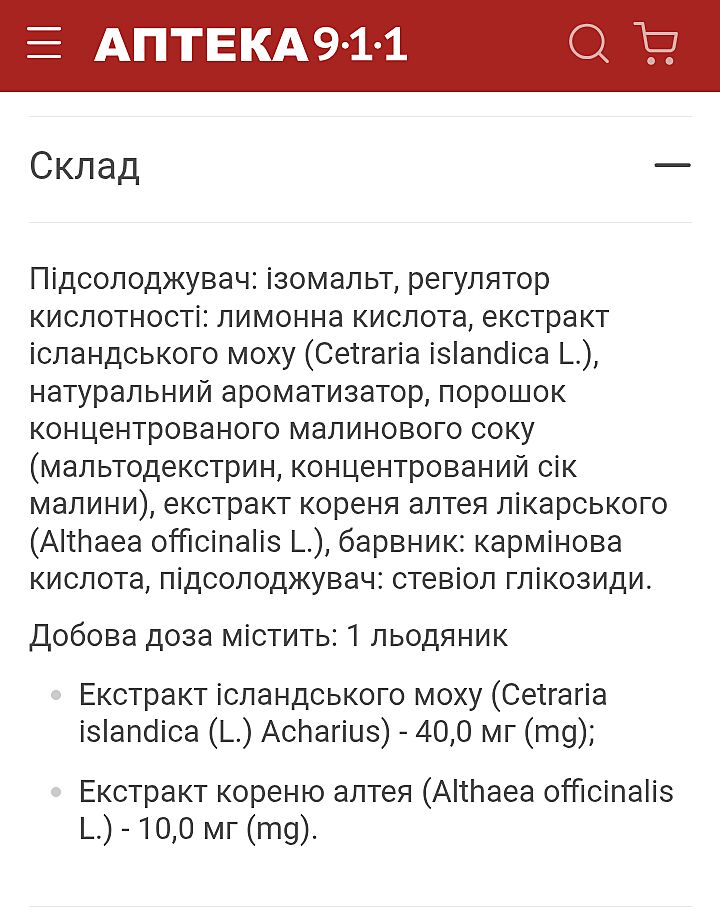This screenshot has width=720, height=909.
Task: Collapse the Склад section
Action: (672, 166)
